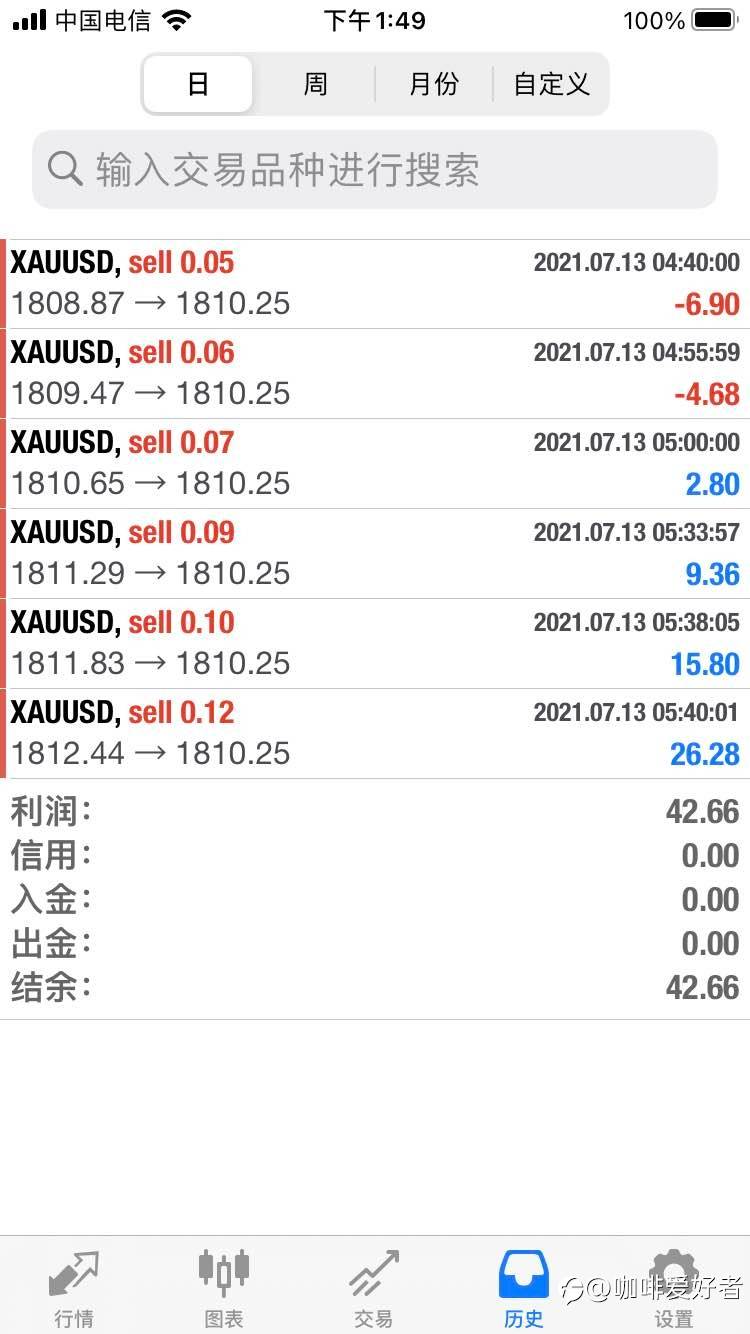Open the 设置 settings tab
Viewport: 750px width, 1334px height.
pos(674,1287)
